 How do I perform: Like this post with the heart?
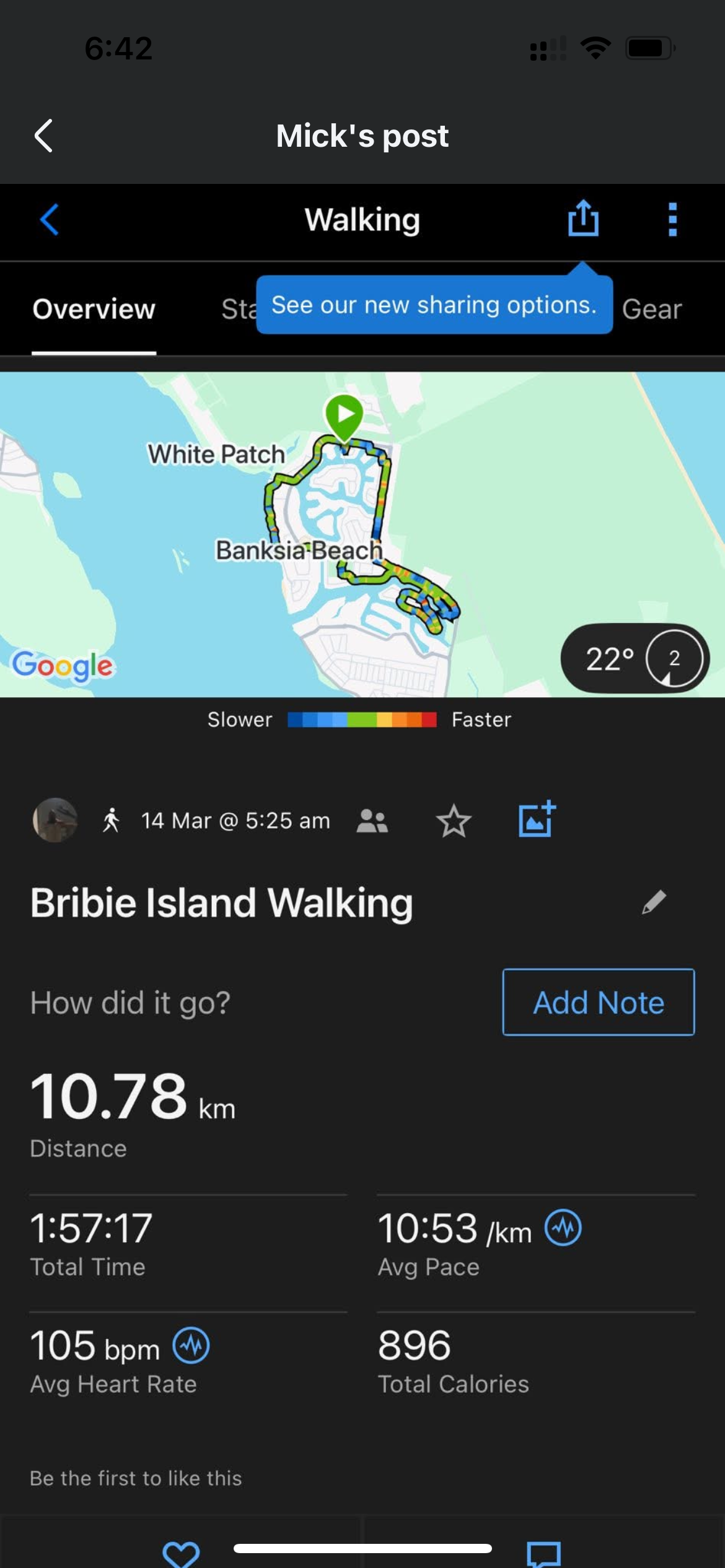pos(180,1553)
